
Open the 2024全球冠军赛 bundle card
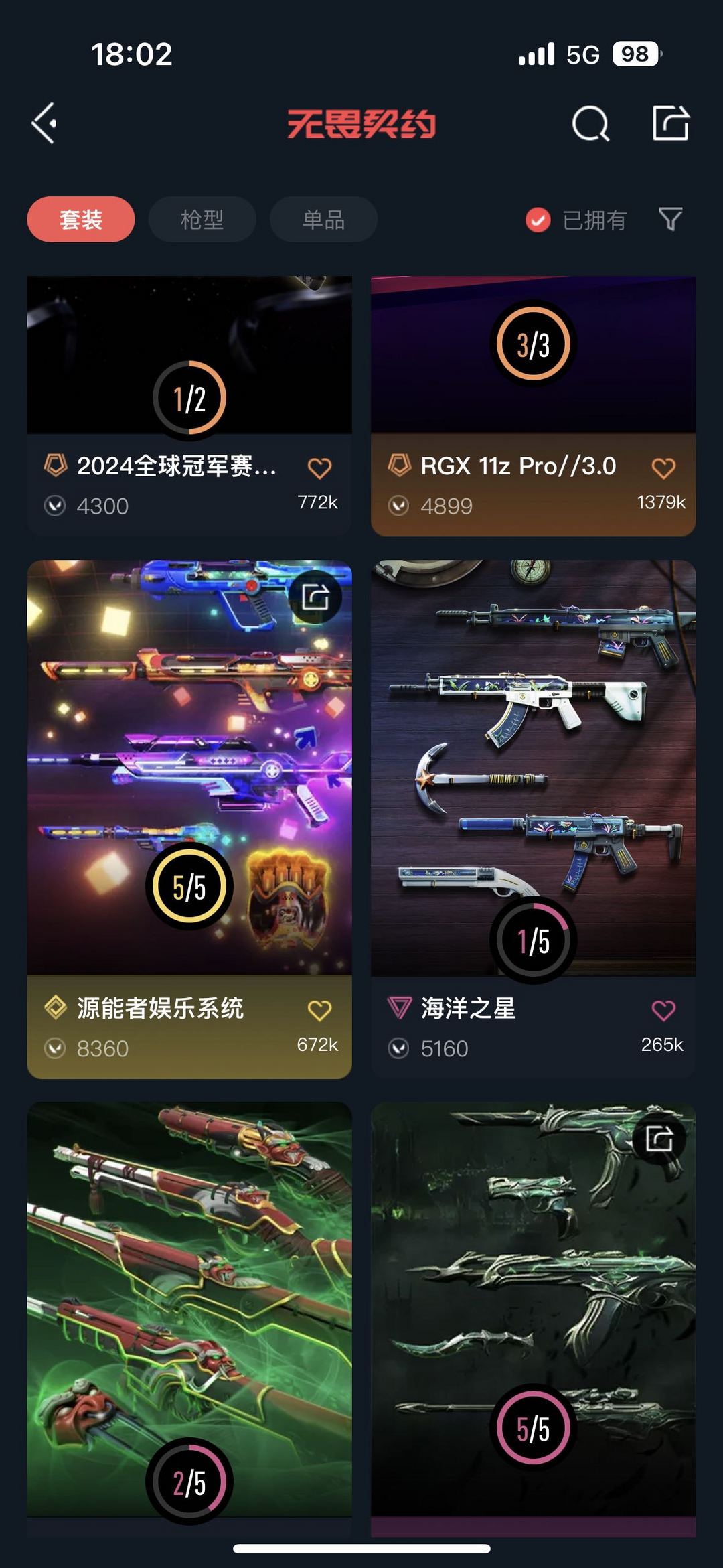[x=189, y=405]
